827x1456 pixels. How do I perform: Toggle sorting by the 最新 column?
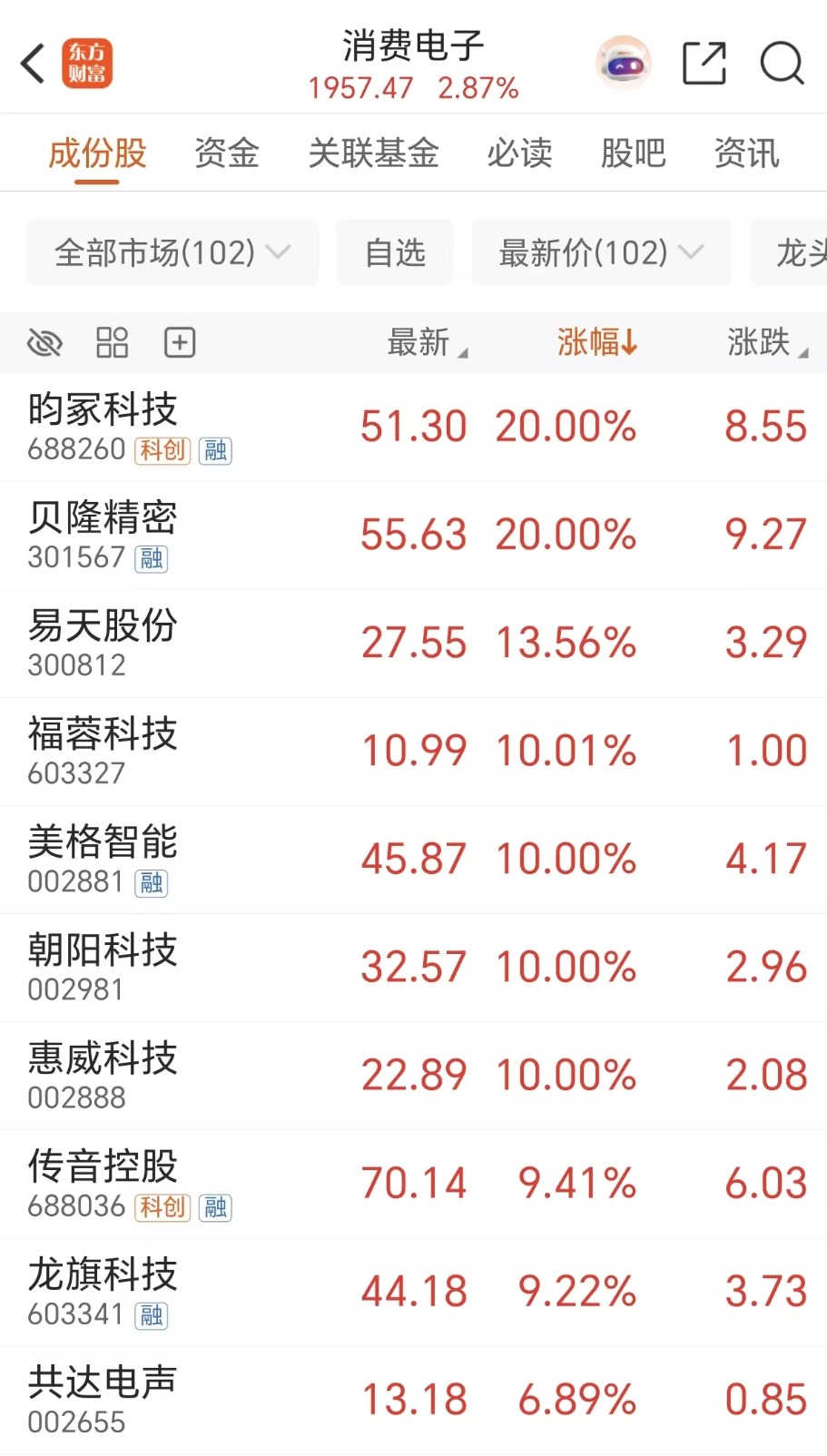click(424, 342)
